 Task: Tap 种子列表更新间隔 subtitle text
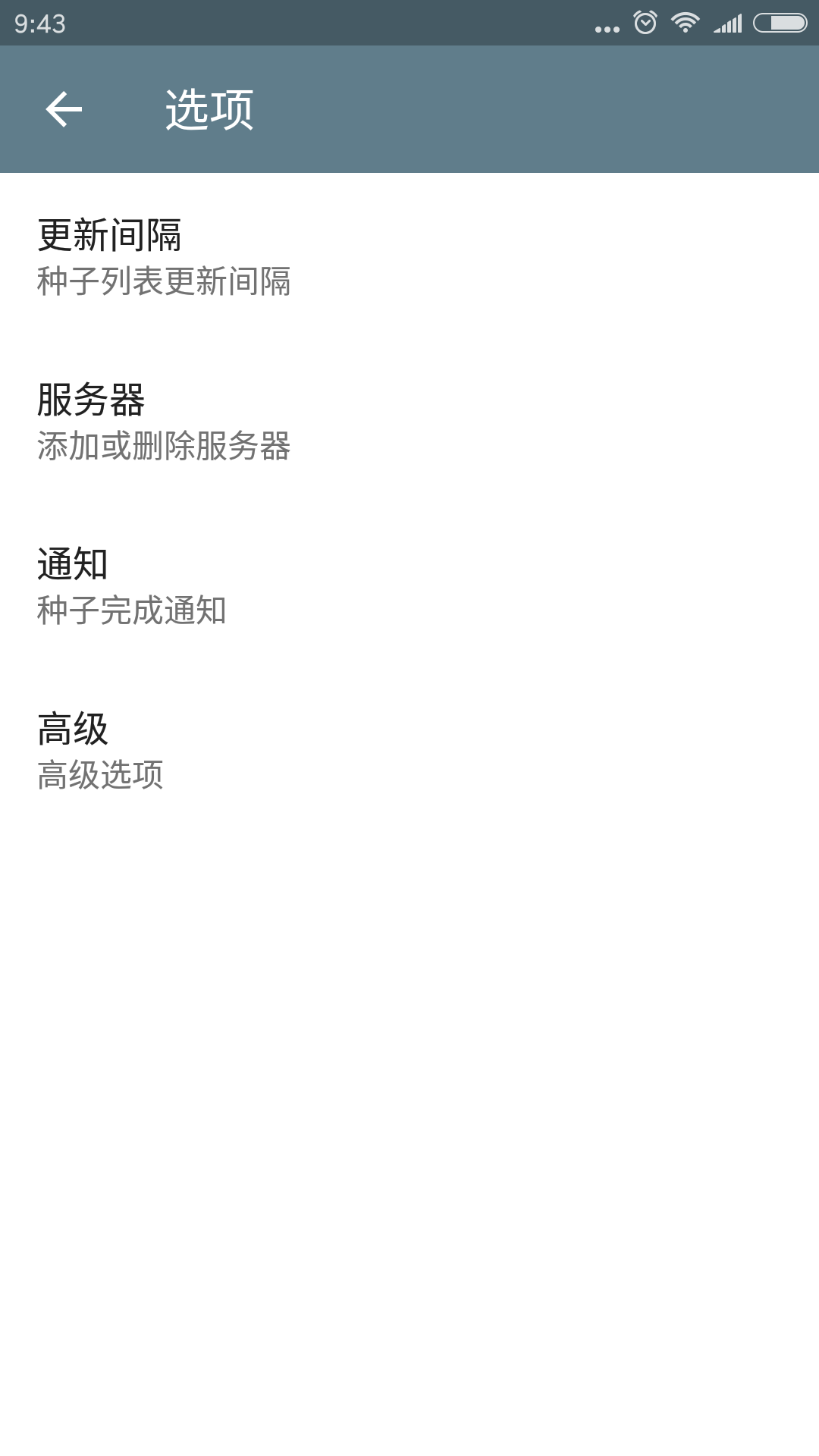tap(165, 282)
